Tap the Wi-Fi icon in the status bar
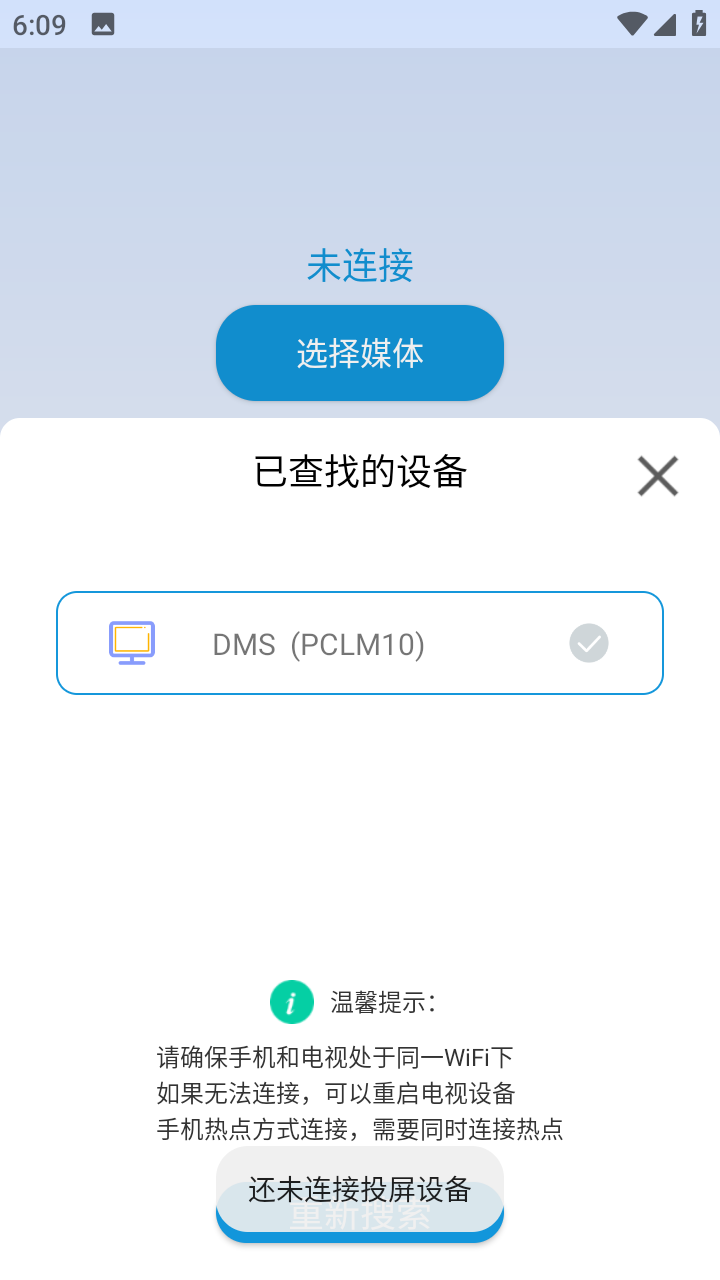The width and height of the screenshot is (720, 1280). coord(633,24)
